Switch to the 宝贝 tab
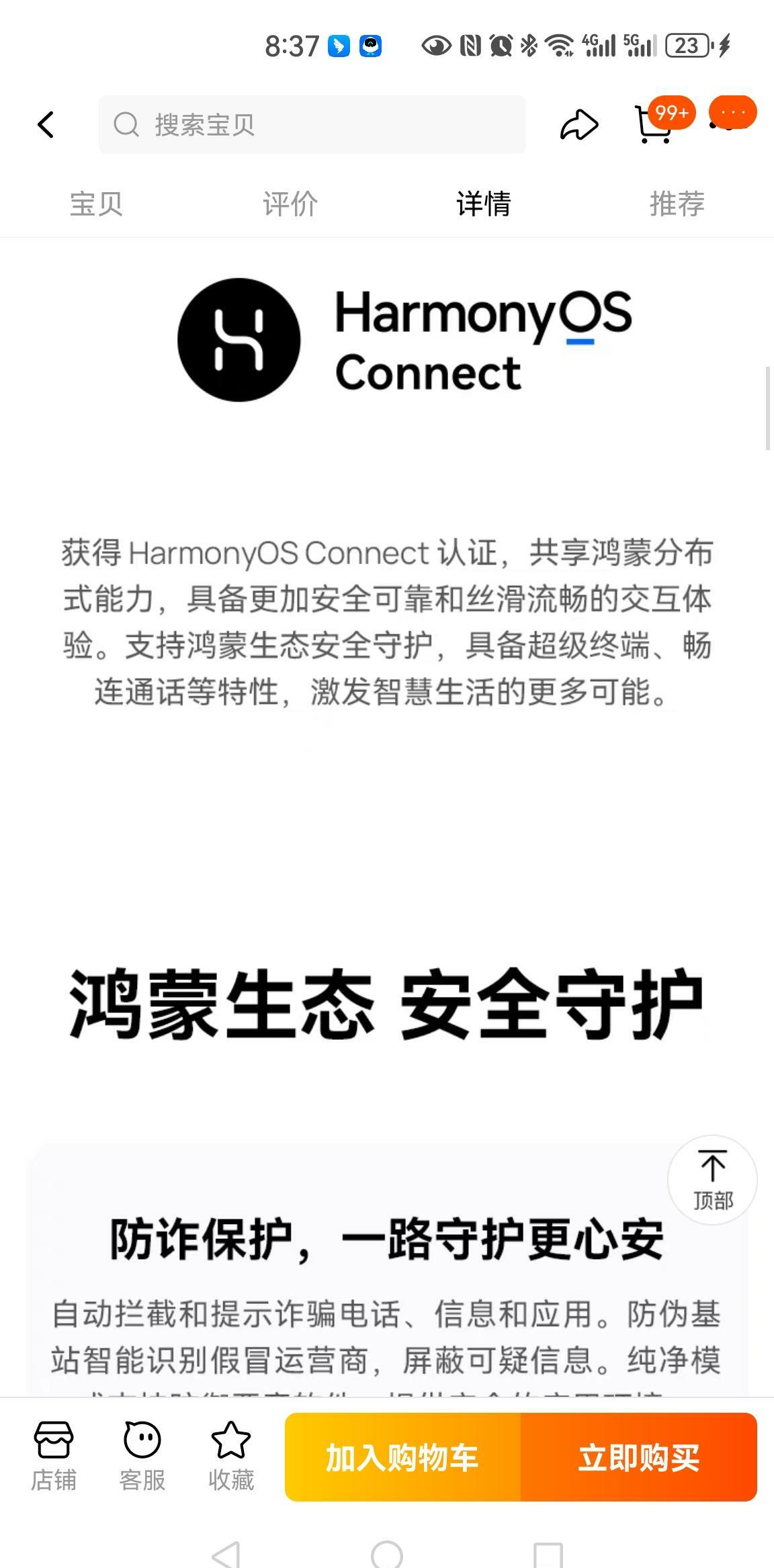 pyautogui.click(x=96, y=204)
